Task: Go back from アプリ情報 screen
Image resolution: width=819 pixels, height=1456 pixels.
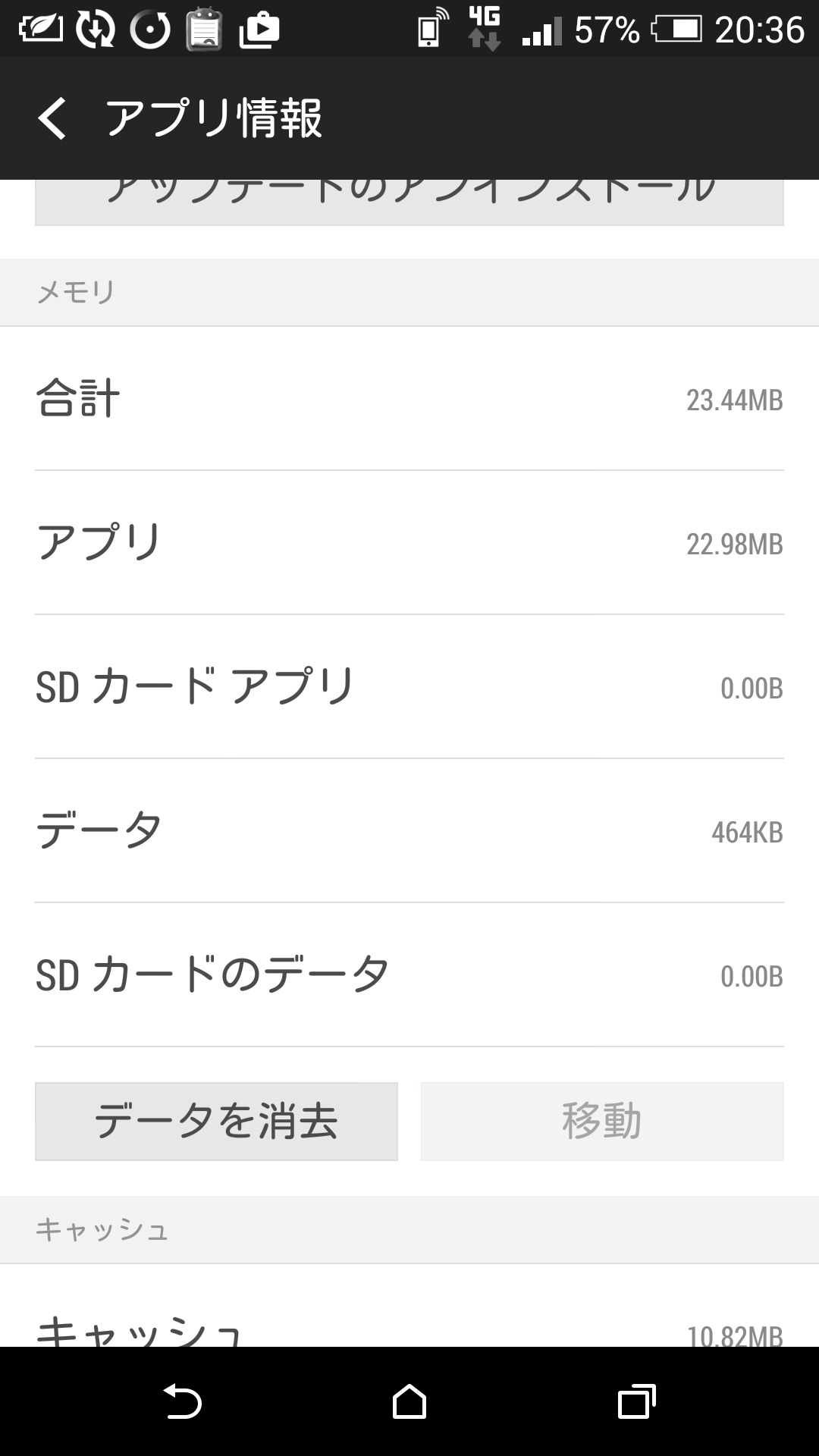Action: pos(53,118)
